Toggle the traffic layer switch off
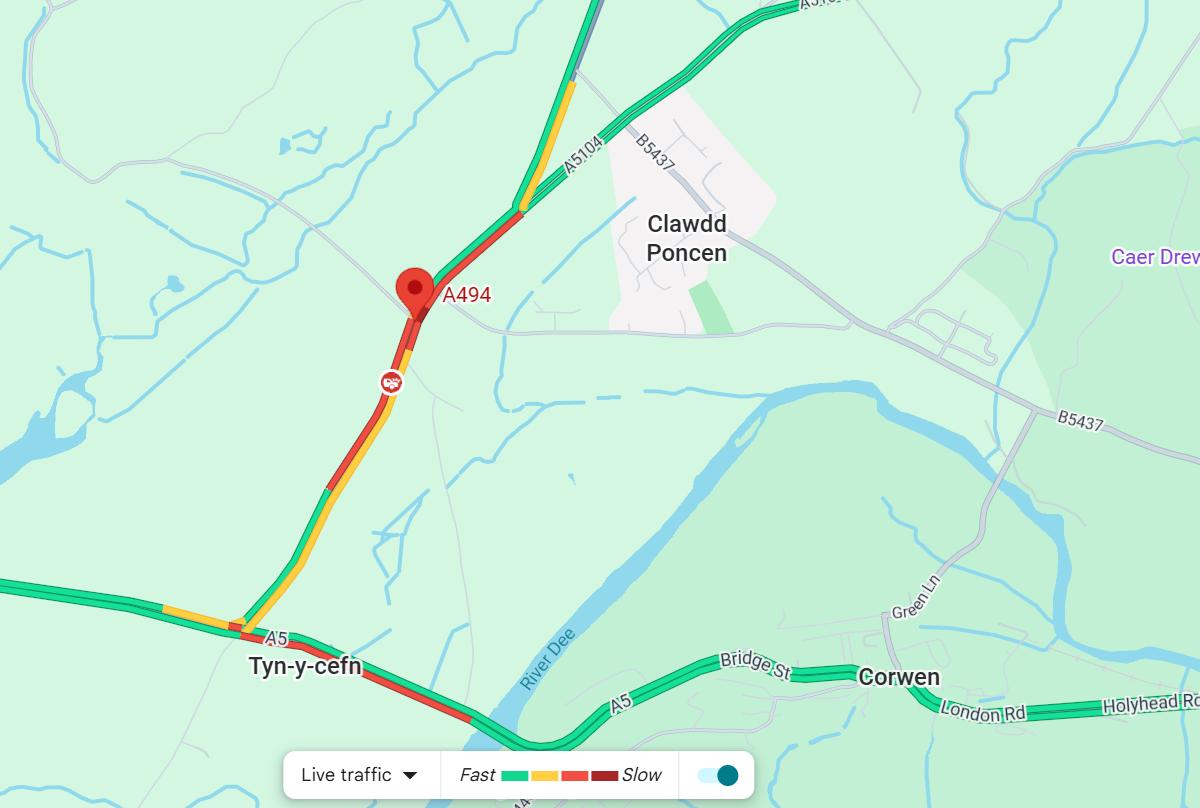 coord(718,775)
